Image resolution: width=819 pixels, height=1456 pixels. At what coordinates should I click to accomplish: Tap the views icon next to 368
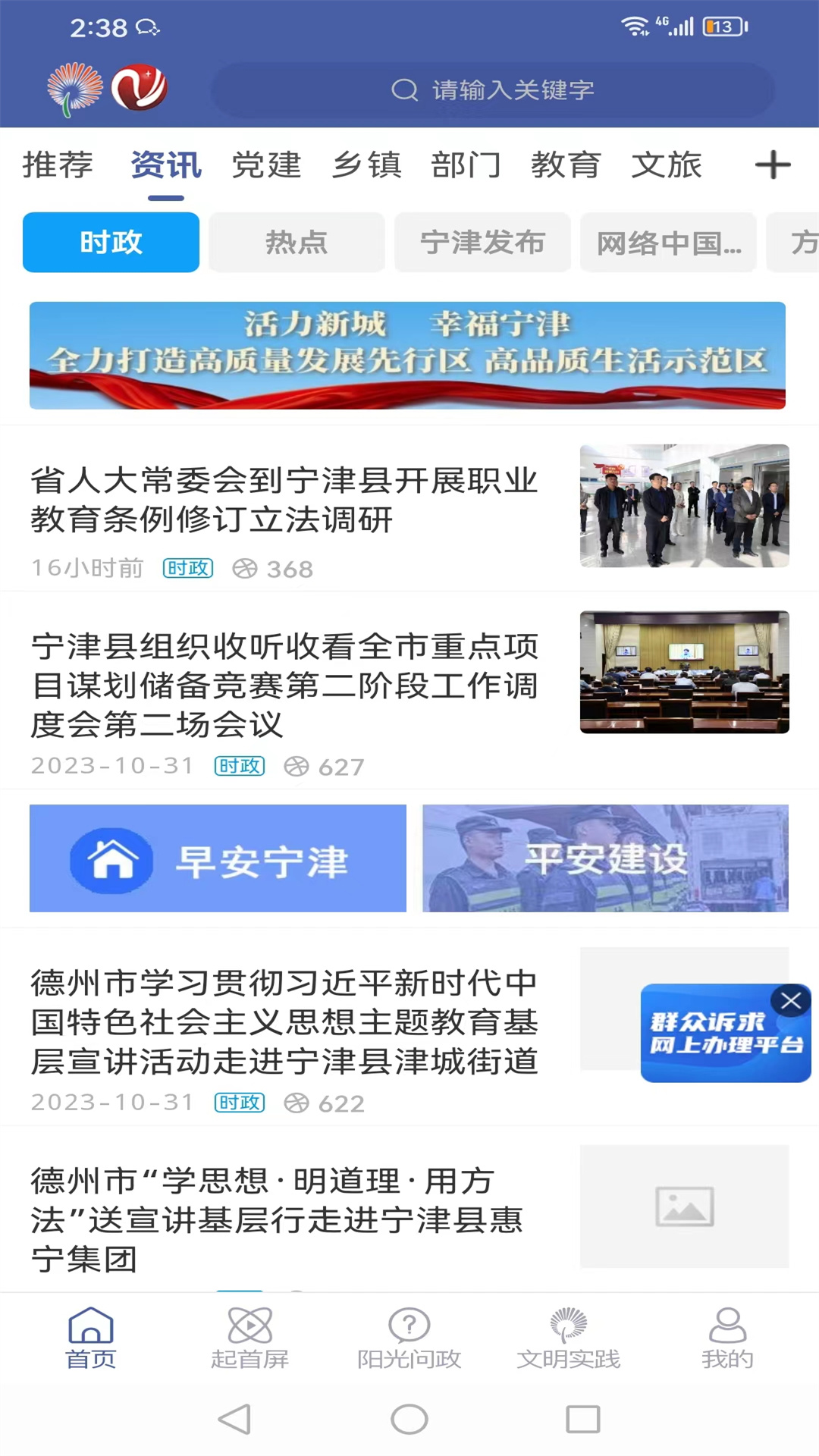(246, 569)
